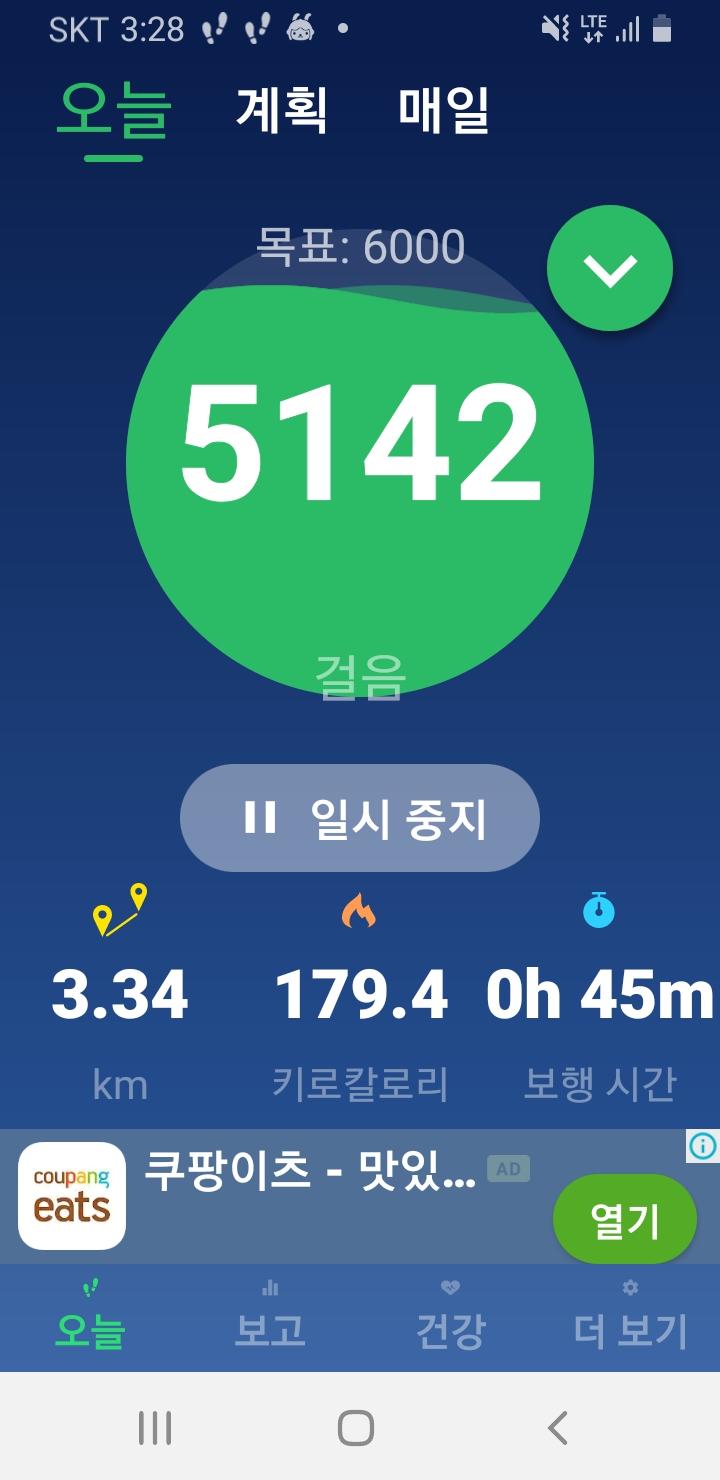This screenshot has width=720, height=1480.
Task: Open the ad info icon
Action: point(702,1146)
